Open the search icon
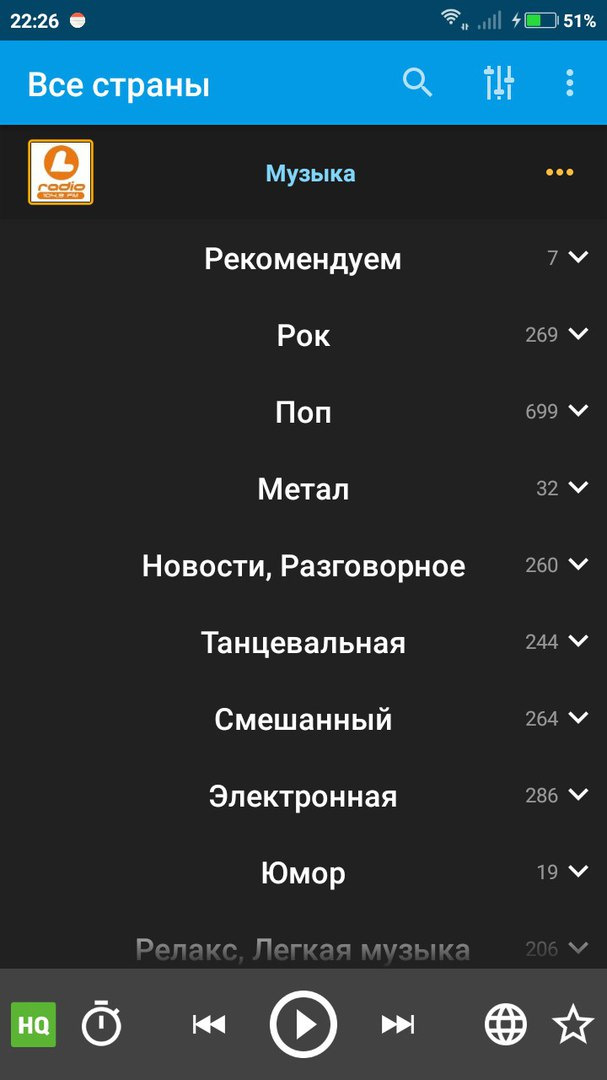Image resolution: width=607 pixels, height=1080 pixels. point(417,83)
